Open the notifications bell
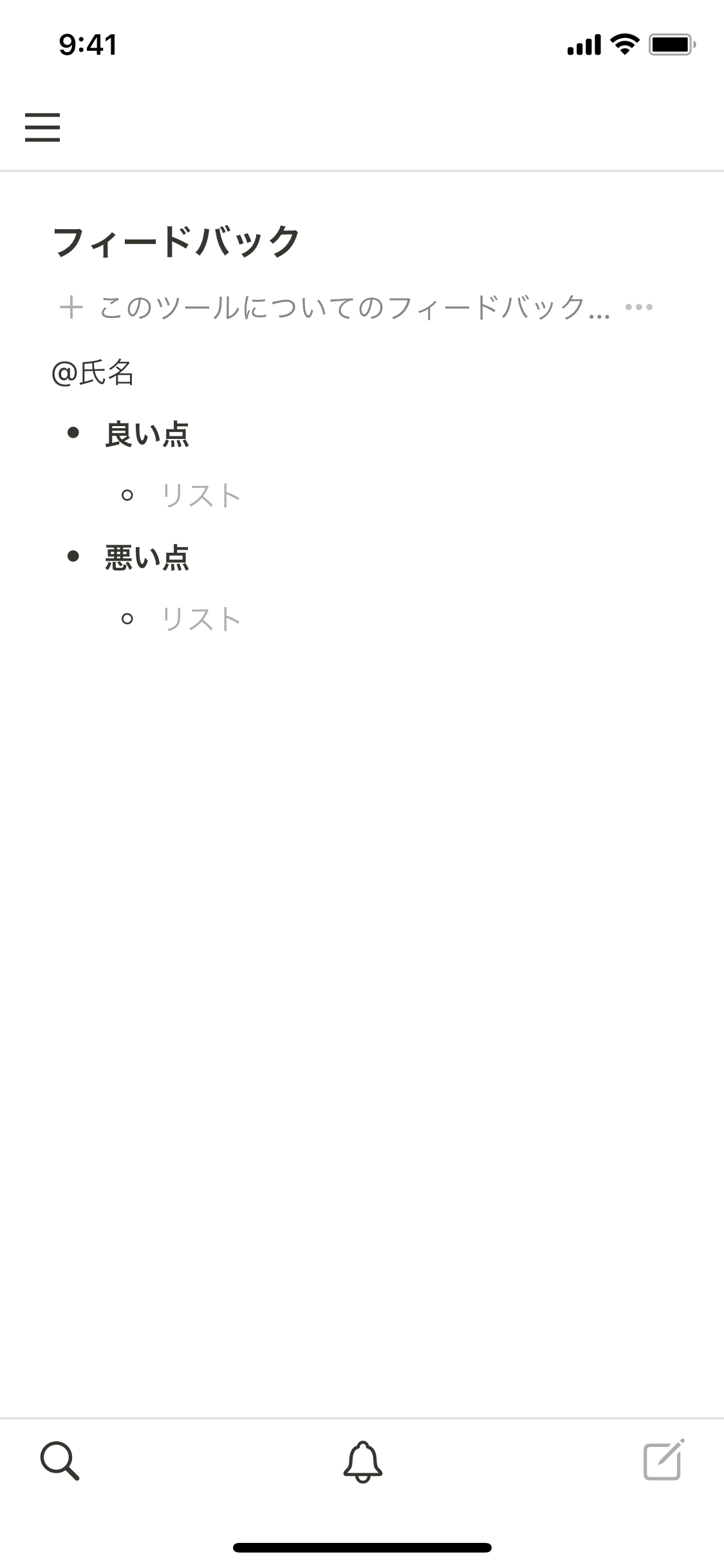Screen dimensions: 724x1568 [362, 1461]
